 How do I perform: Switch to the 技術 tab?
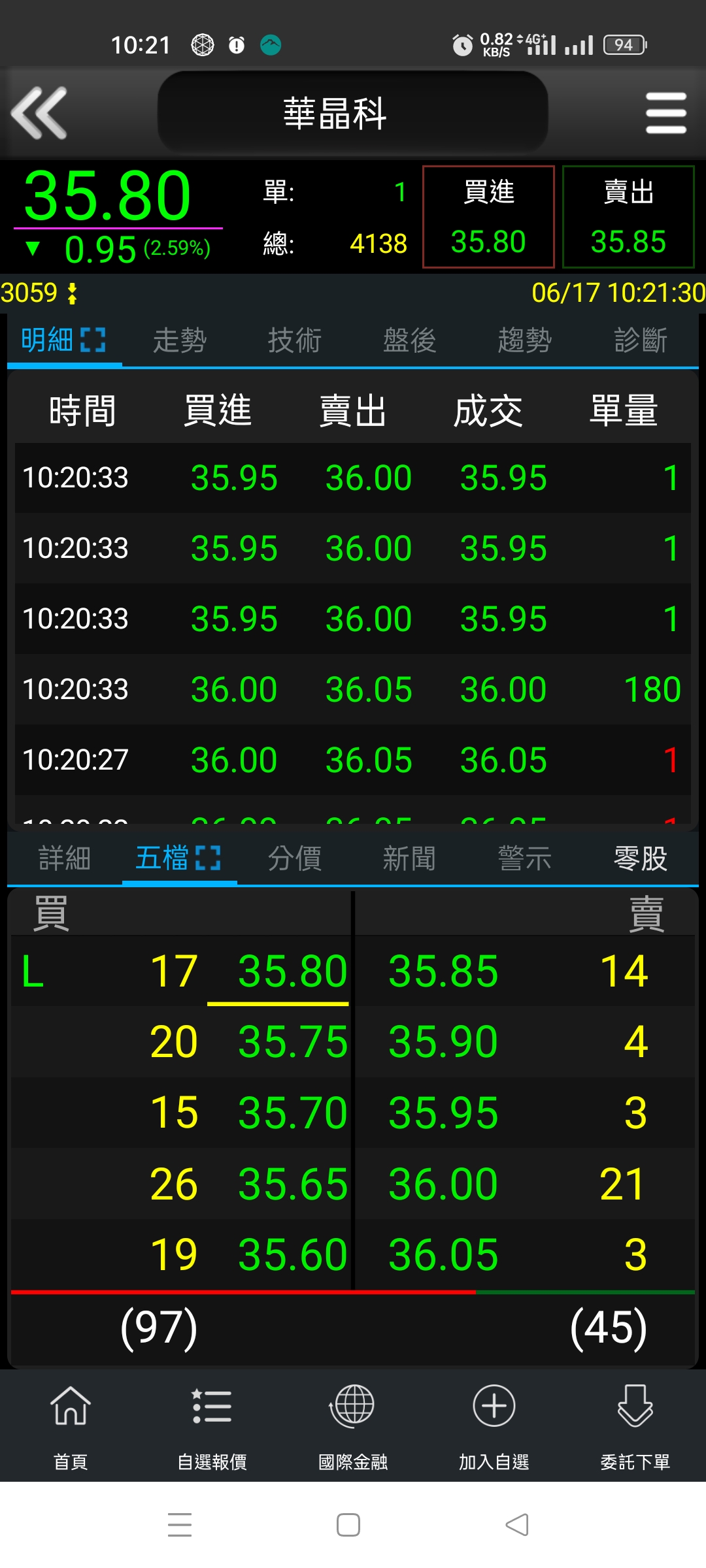tap(295, 340)
